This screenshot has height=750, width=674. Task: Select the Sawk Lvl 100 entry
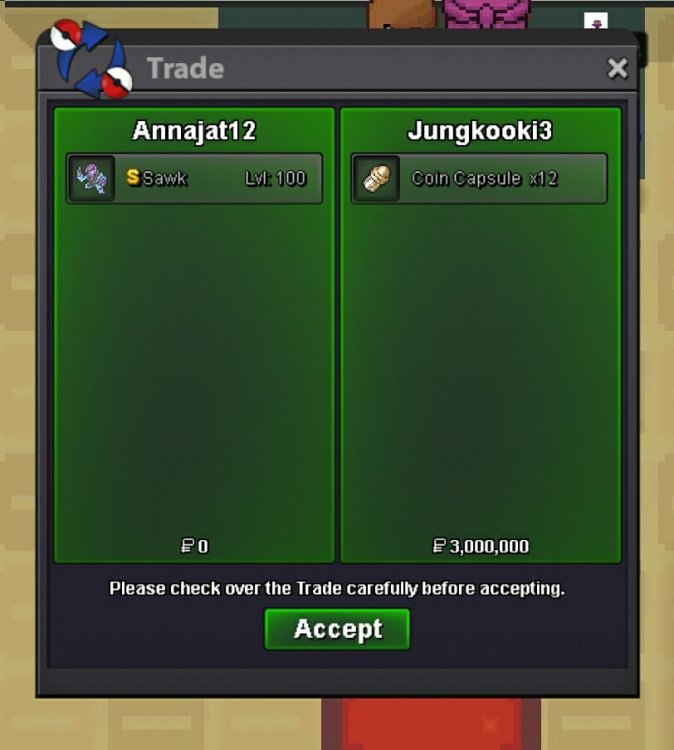click(195, 179)
